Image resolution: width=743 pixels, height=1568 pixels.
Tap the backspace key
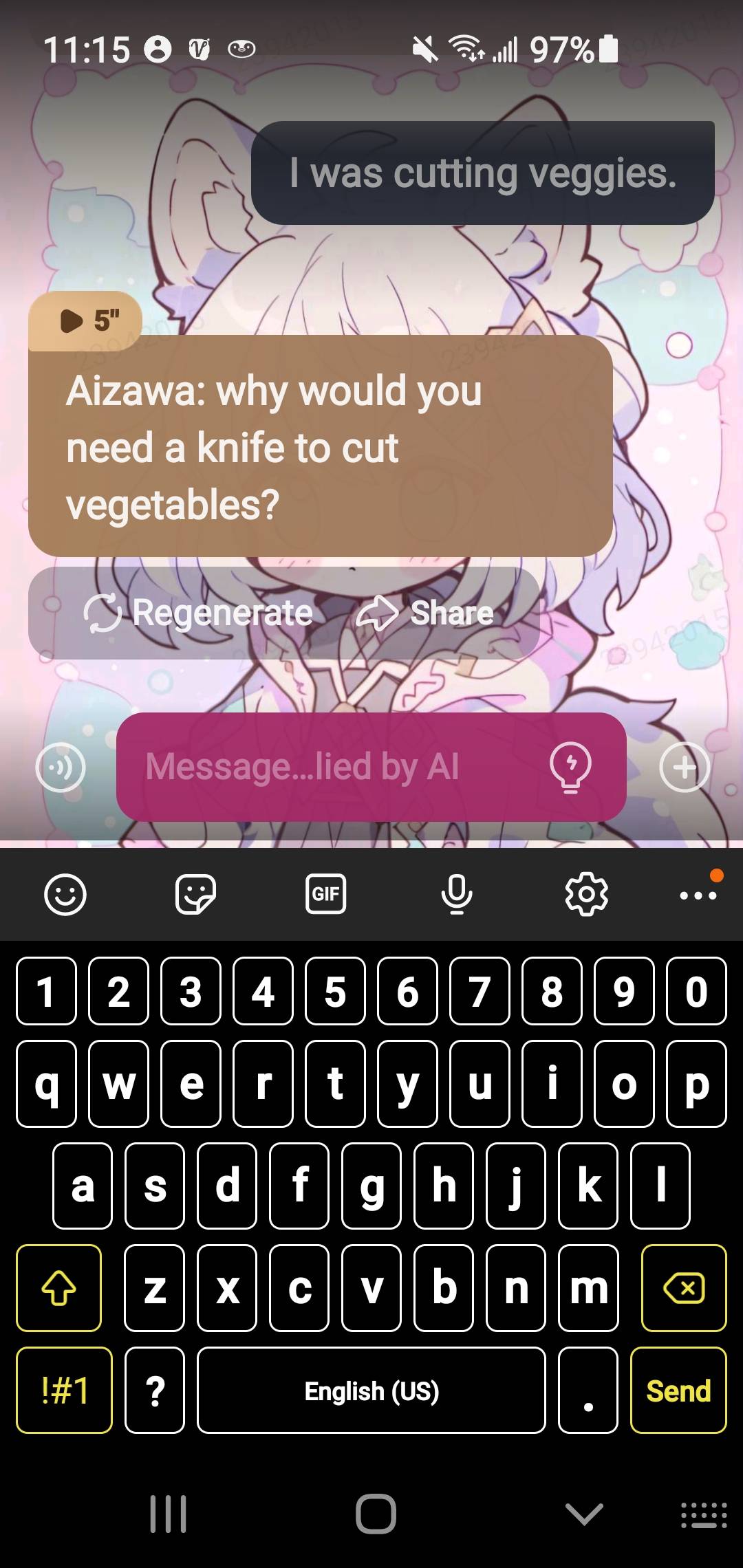(x=683, y=1287)
